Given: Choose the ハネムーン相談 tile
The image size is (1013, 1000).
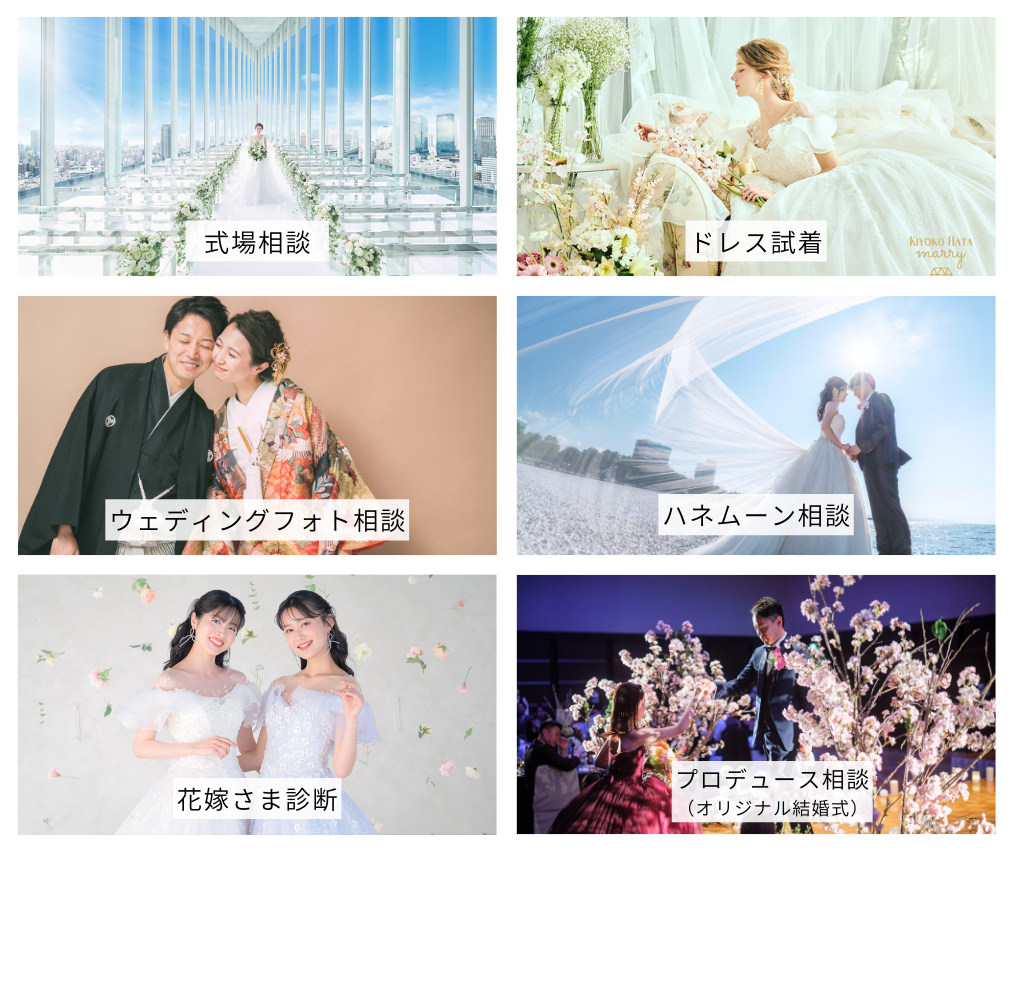Looking at the screenshot, I should click(755, 425).
